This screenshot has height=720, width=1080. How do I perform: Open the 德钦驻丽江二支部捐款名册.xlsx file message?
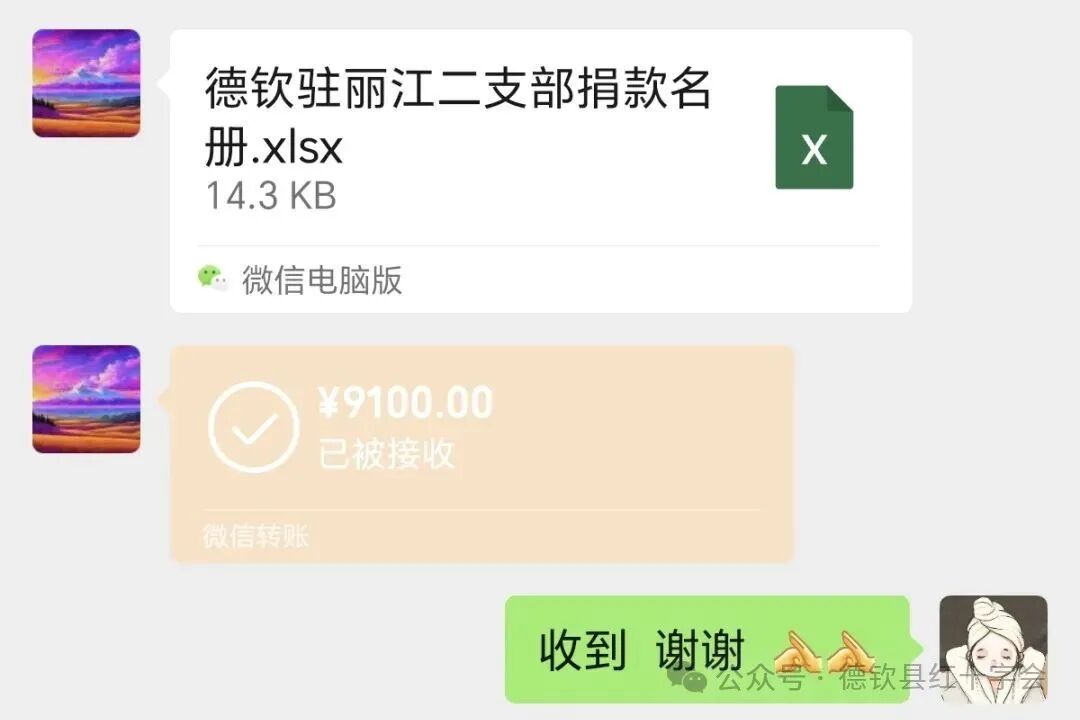coord(540,150)
